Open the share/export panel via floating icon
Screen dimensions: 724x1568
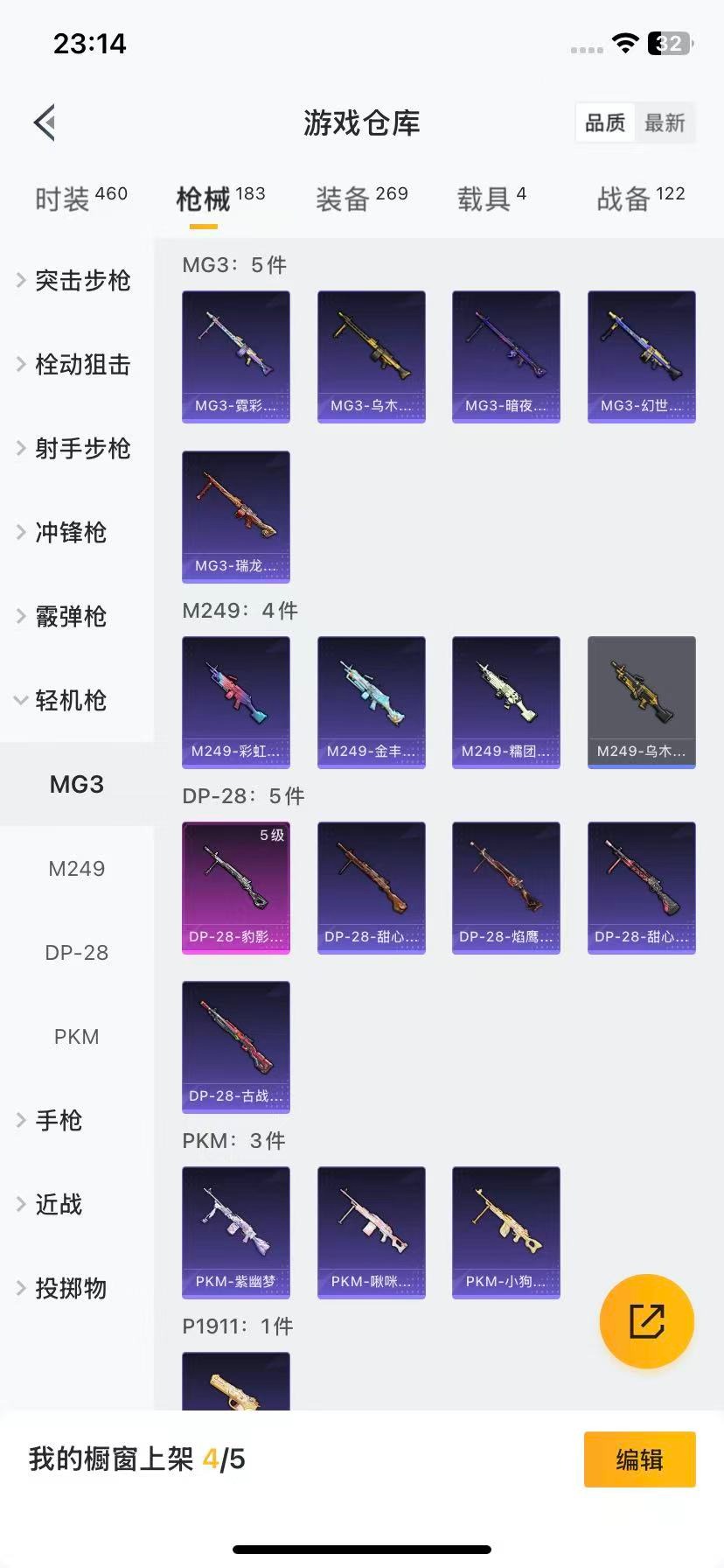[646, 1321]
